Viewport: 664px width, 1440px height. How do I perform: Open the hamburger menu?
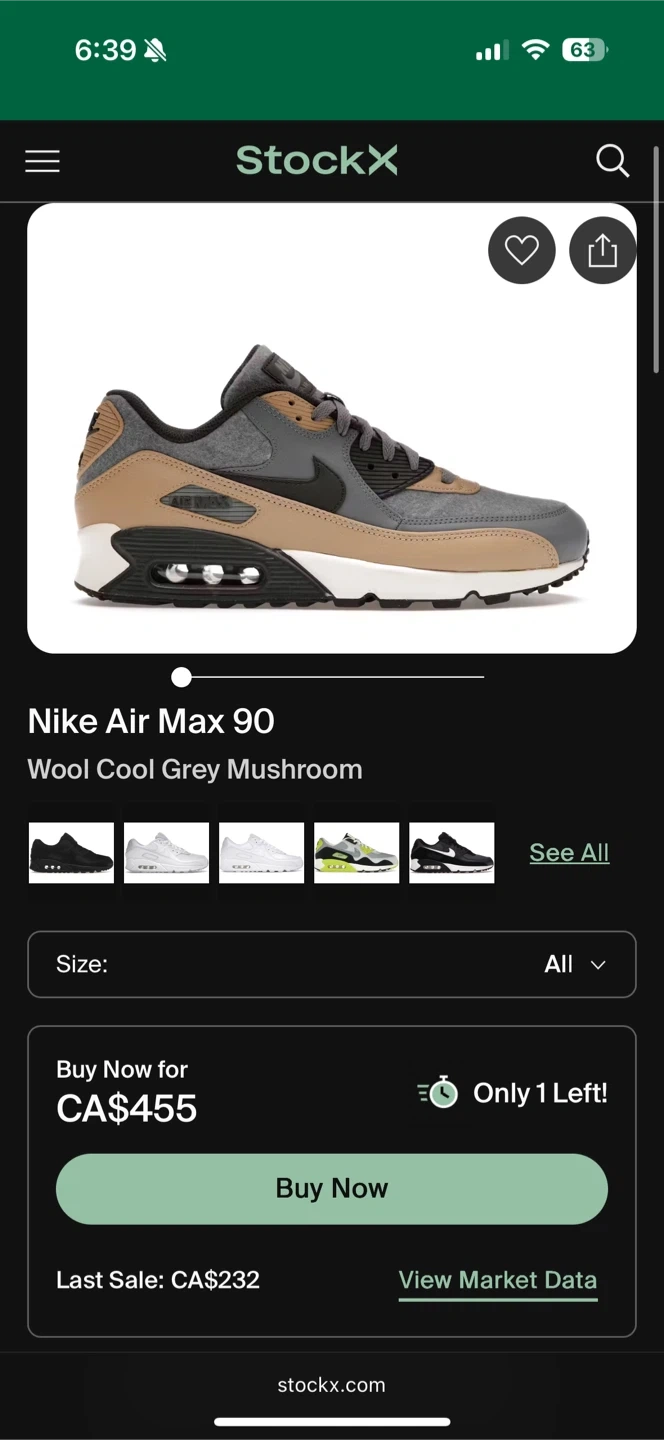42,161
